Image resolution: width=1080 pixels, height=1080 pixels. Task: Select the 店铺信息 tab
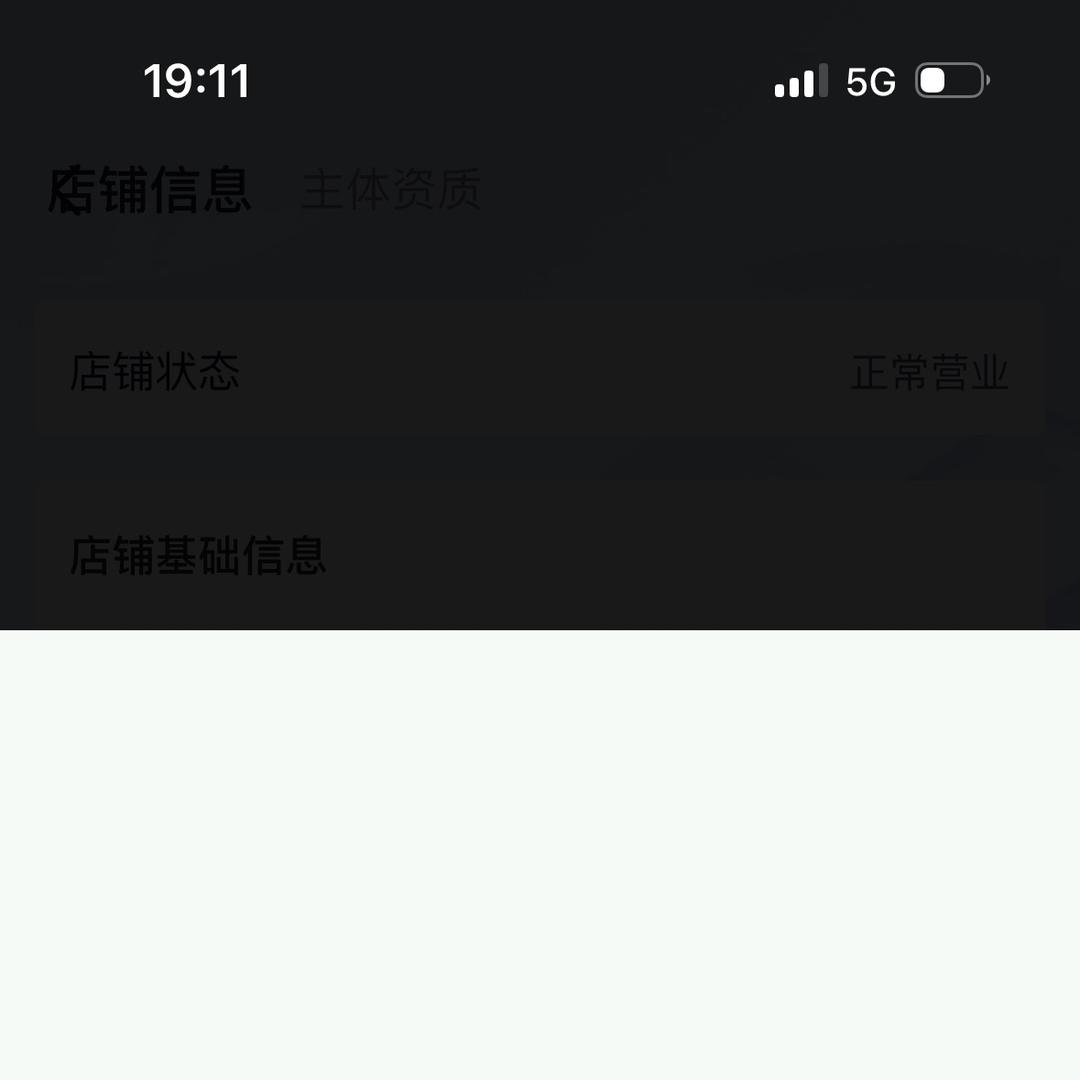152,190
